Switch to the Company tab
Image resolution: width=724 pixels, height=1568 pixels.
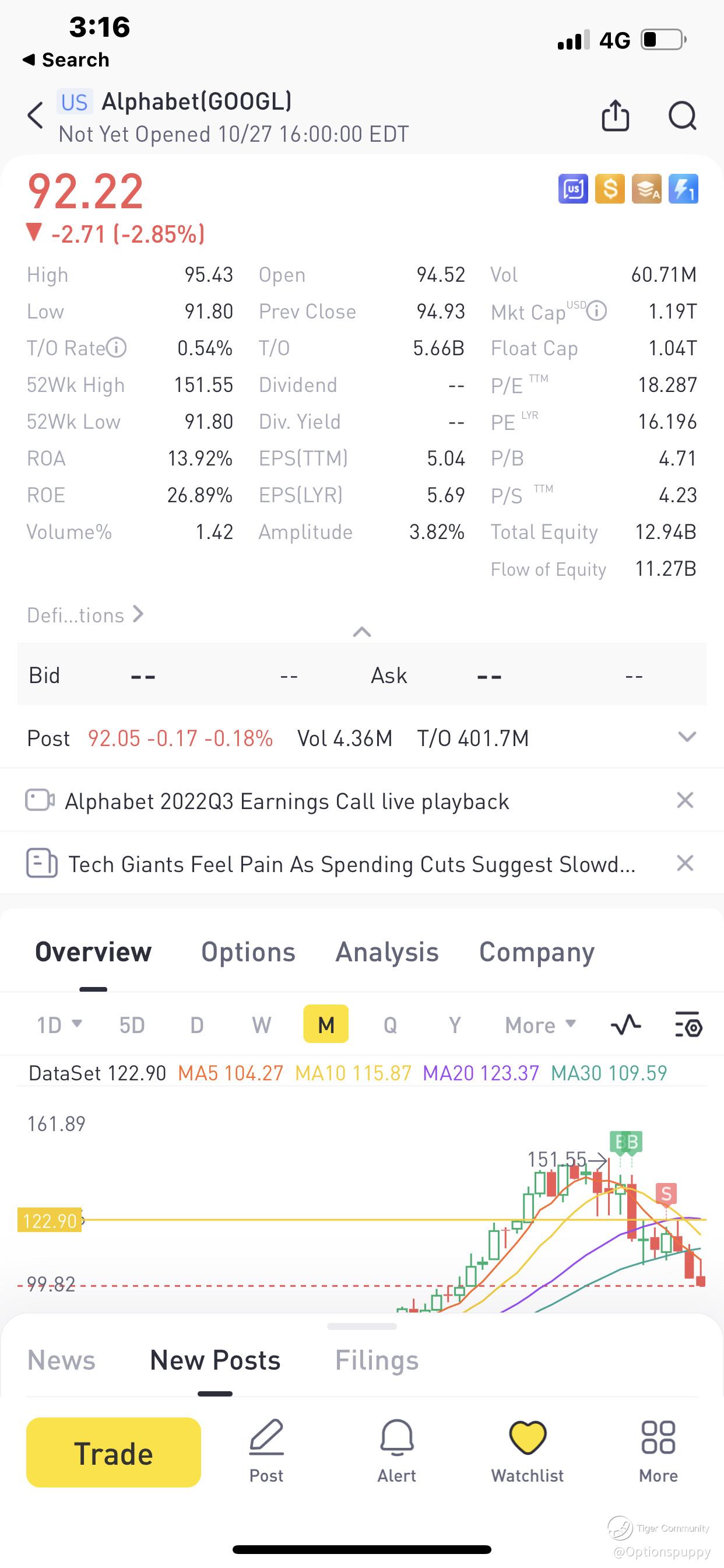pos(537,952)
